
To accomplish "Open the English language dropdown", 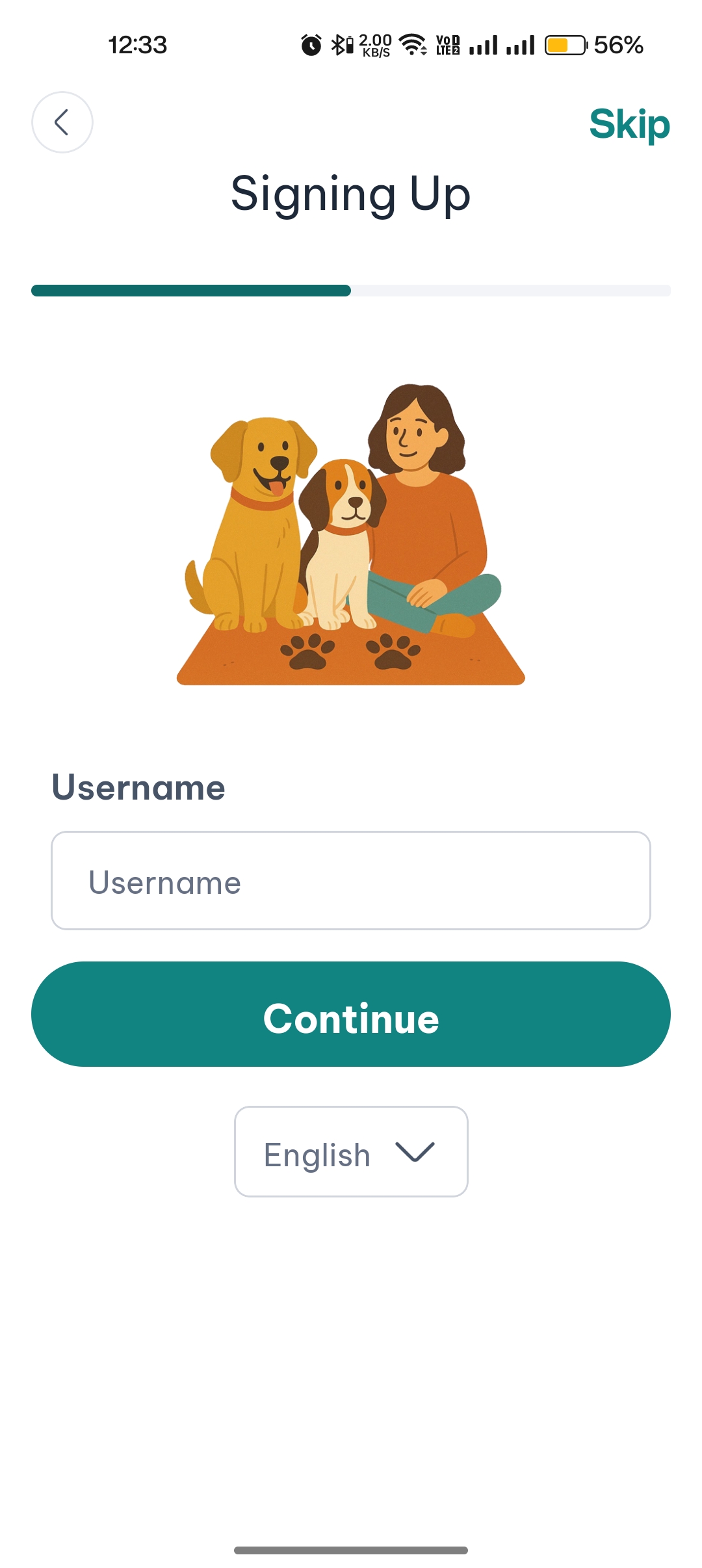I will [351, 1151].
